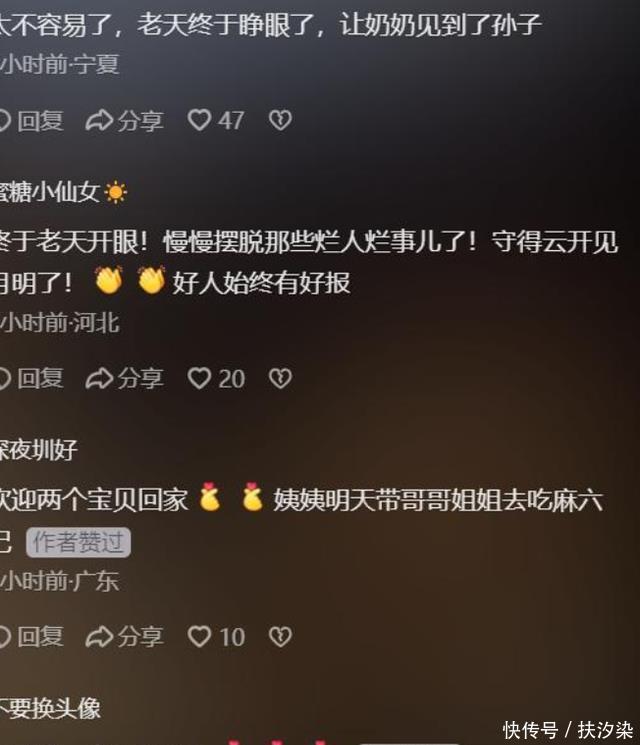Viewport: 640px width, 745px height.
Task: Dislike the comment with 47 likes
Action: tap(280, 120)
